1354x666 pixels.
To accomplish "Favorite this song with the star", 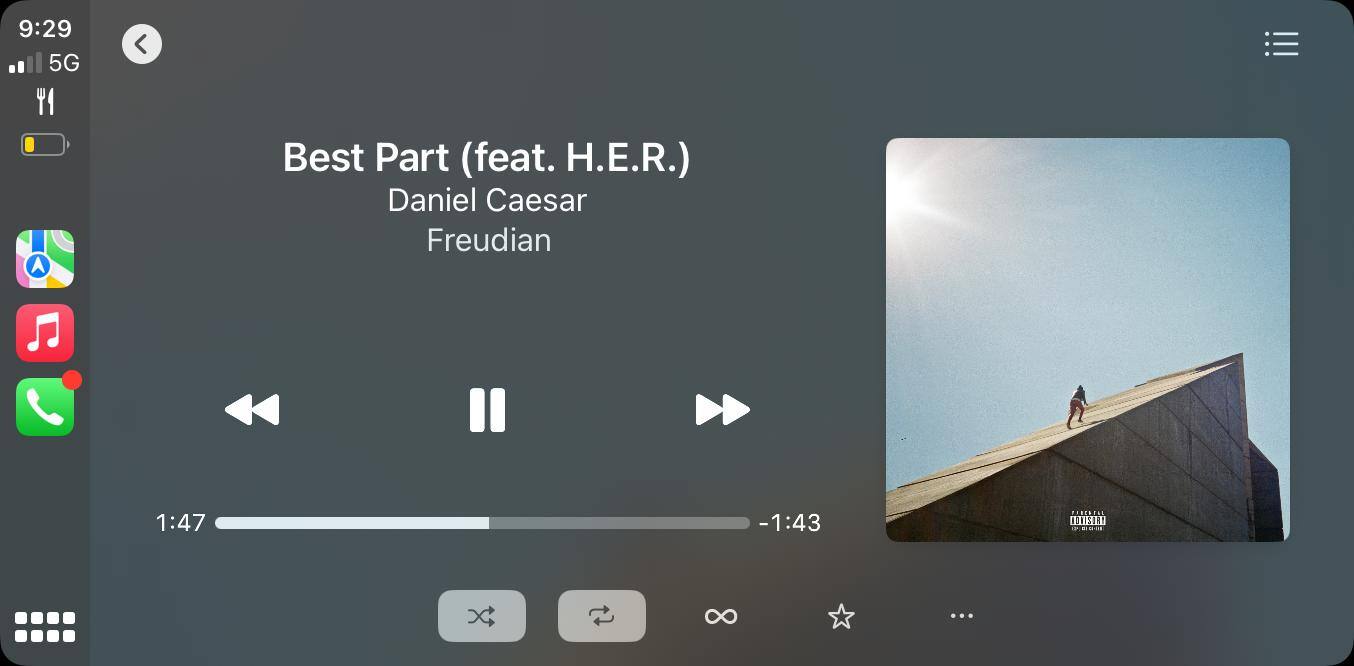I will [x=841, y=616].
